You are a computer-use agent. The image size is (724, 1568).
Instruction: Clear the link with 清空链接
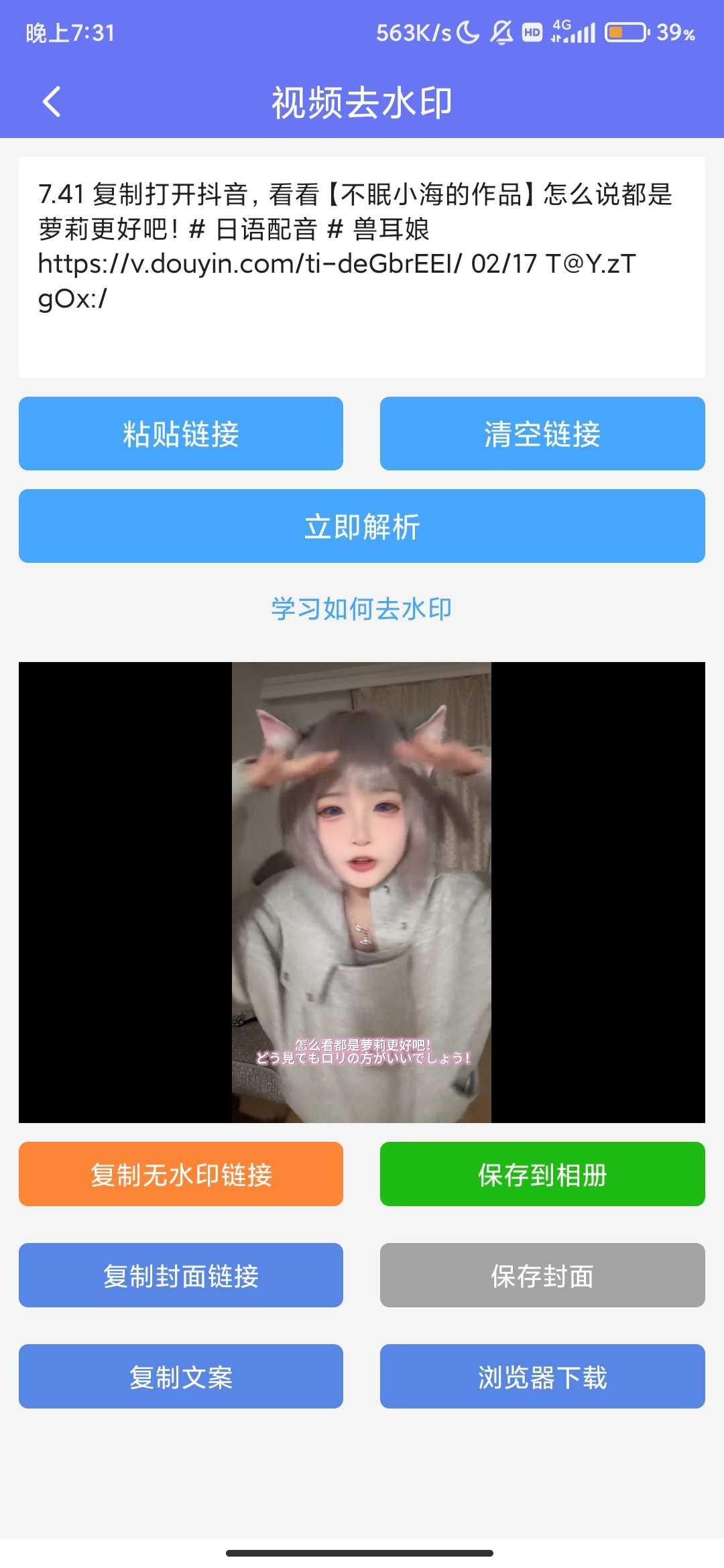542,434
